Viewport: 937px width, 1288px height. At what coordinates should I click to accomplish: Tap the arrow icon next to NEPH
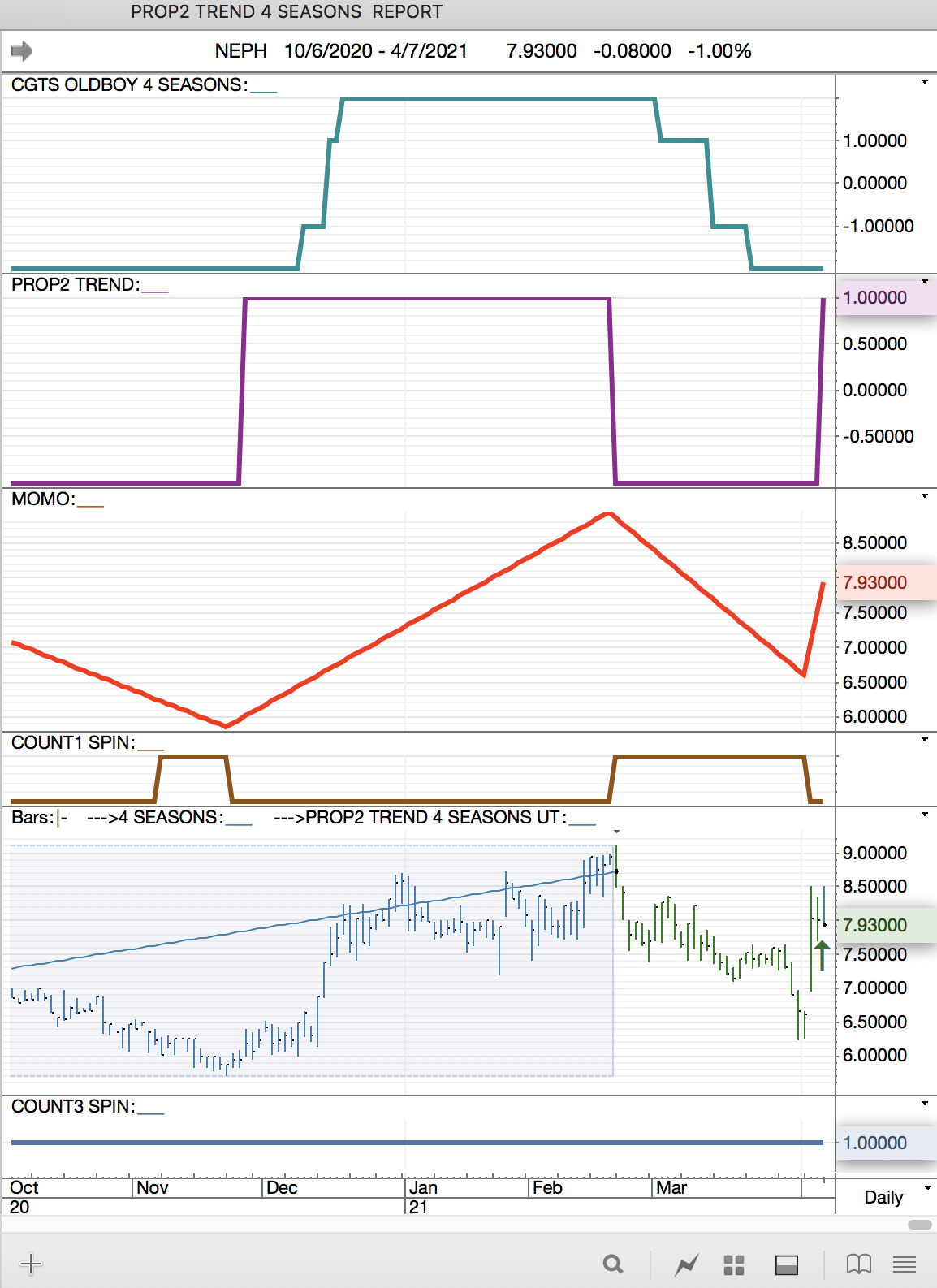pos(22,51)
